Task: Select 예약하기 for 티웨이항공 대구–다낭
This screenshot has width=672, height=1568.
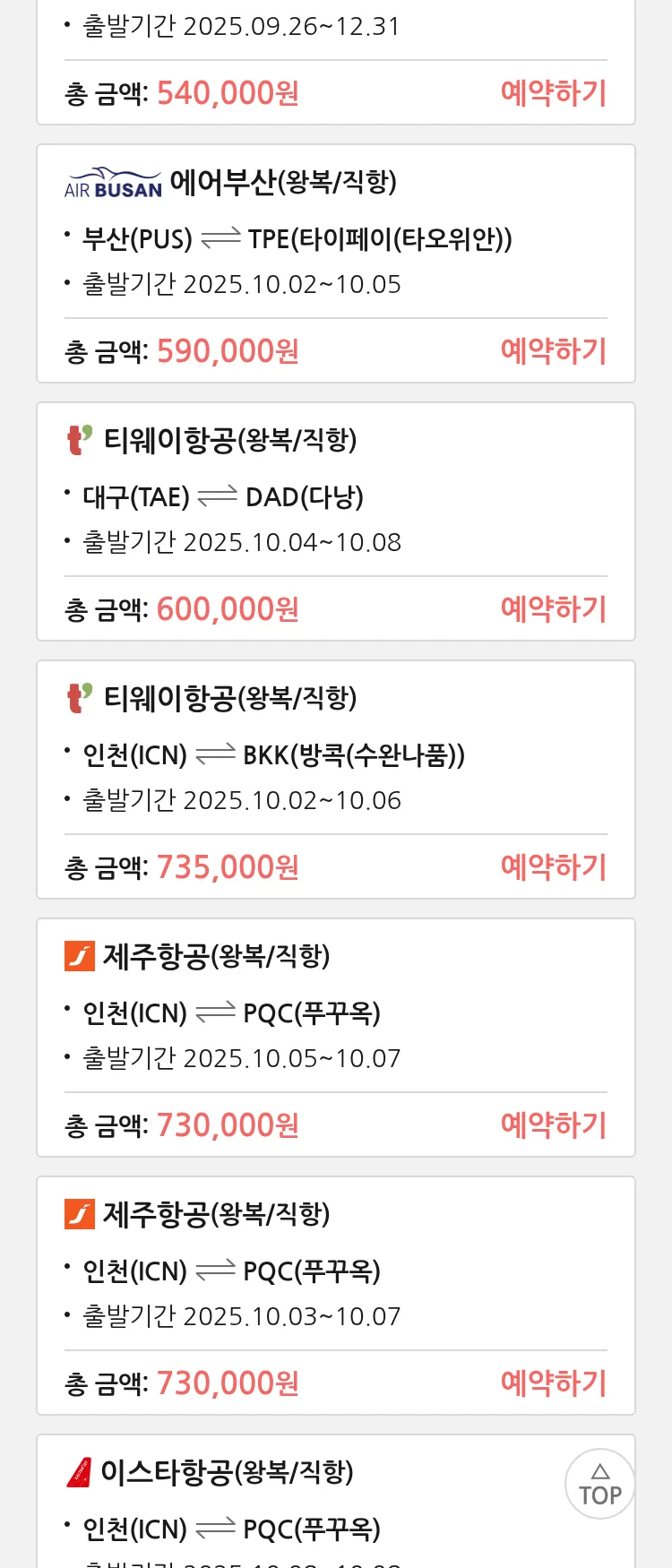Action: click(553, 609)
